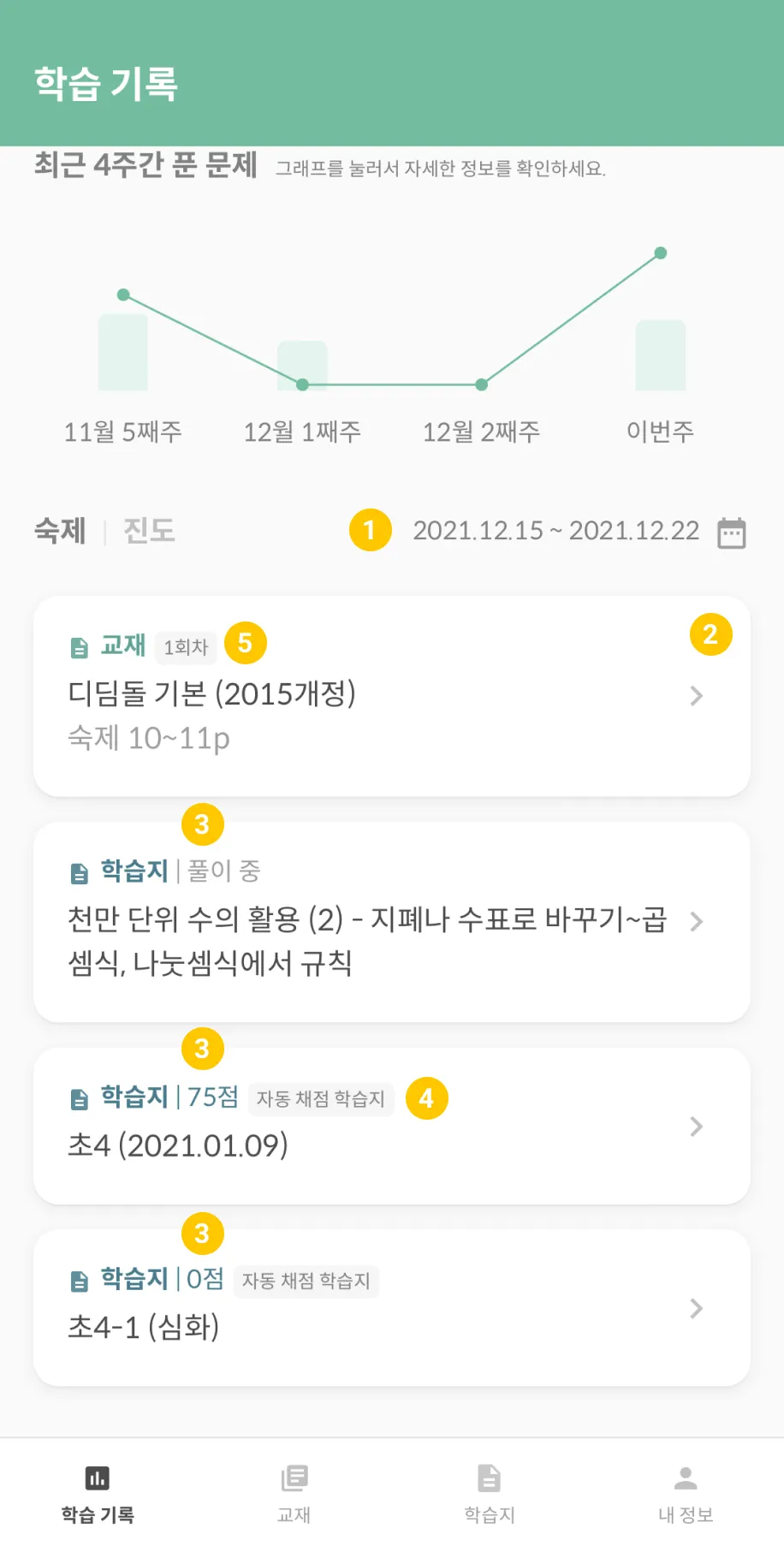Switch to the 진도 tab

tap(149, 531)
